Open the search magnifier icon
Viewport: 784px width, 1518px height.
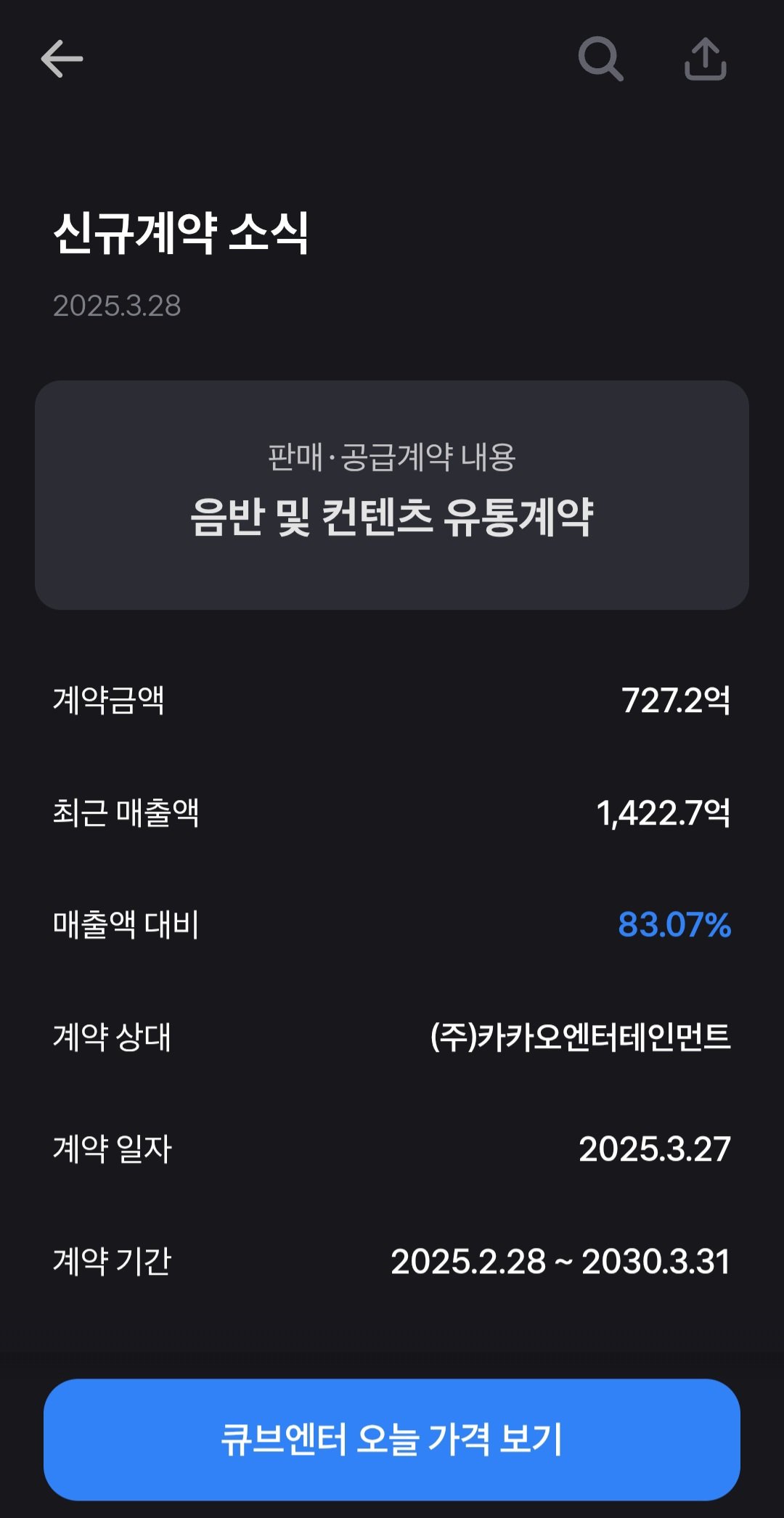[600, 59]
